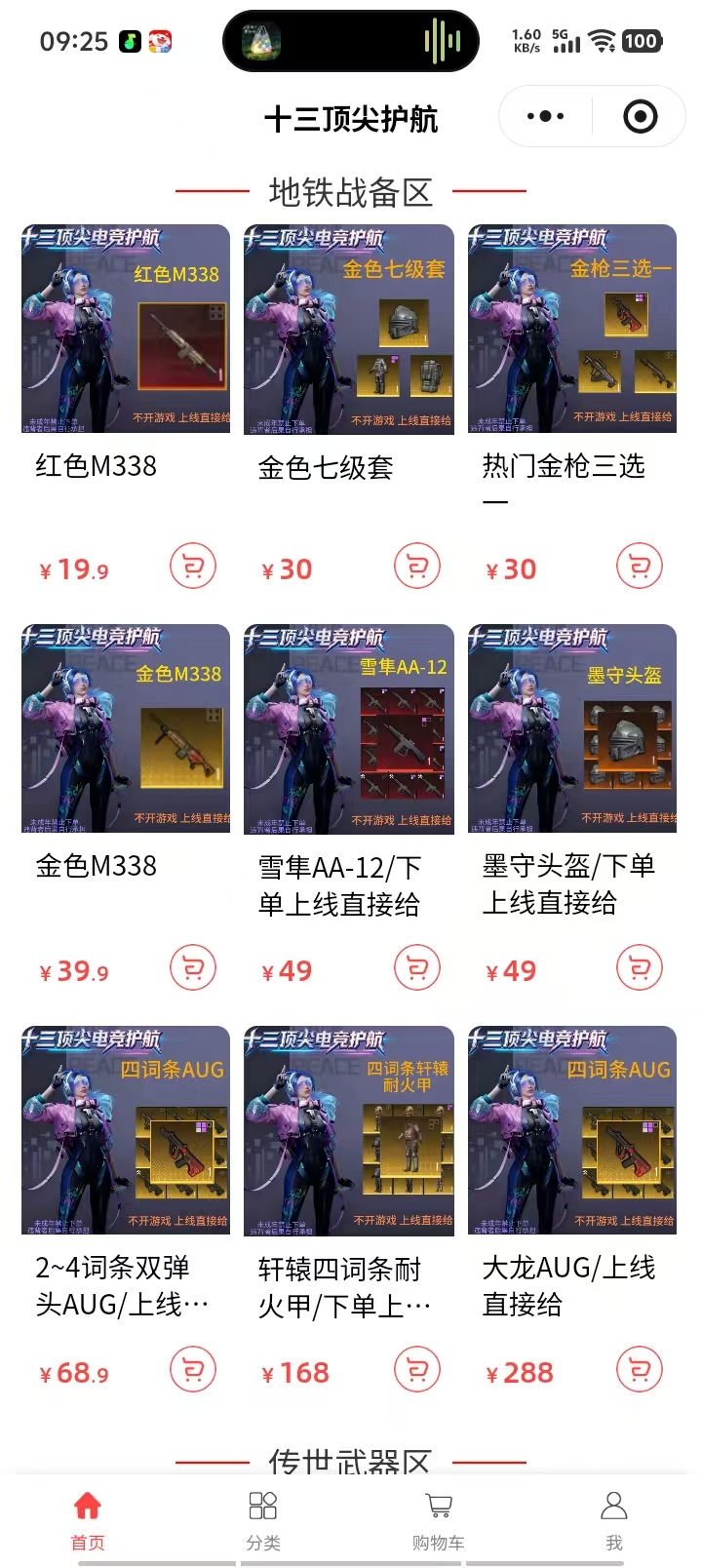Go to the 购物车 tab
Viewport: 702px width, 1568px height.
[439, 1519]
